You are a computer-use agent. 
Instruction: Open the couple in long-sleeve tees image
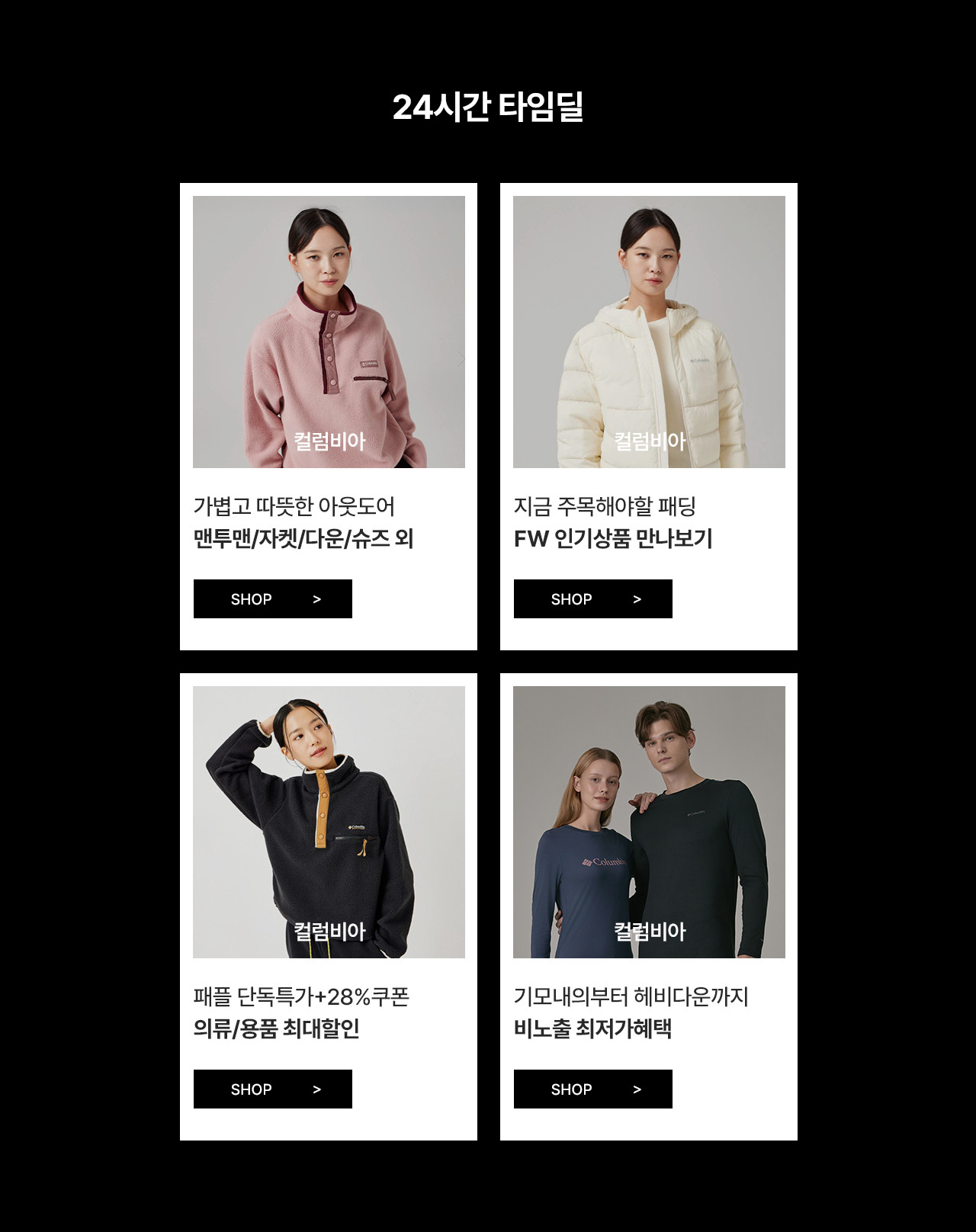point(649,822)
